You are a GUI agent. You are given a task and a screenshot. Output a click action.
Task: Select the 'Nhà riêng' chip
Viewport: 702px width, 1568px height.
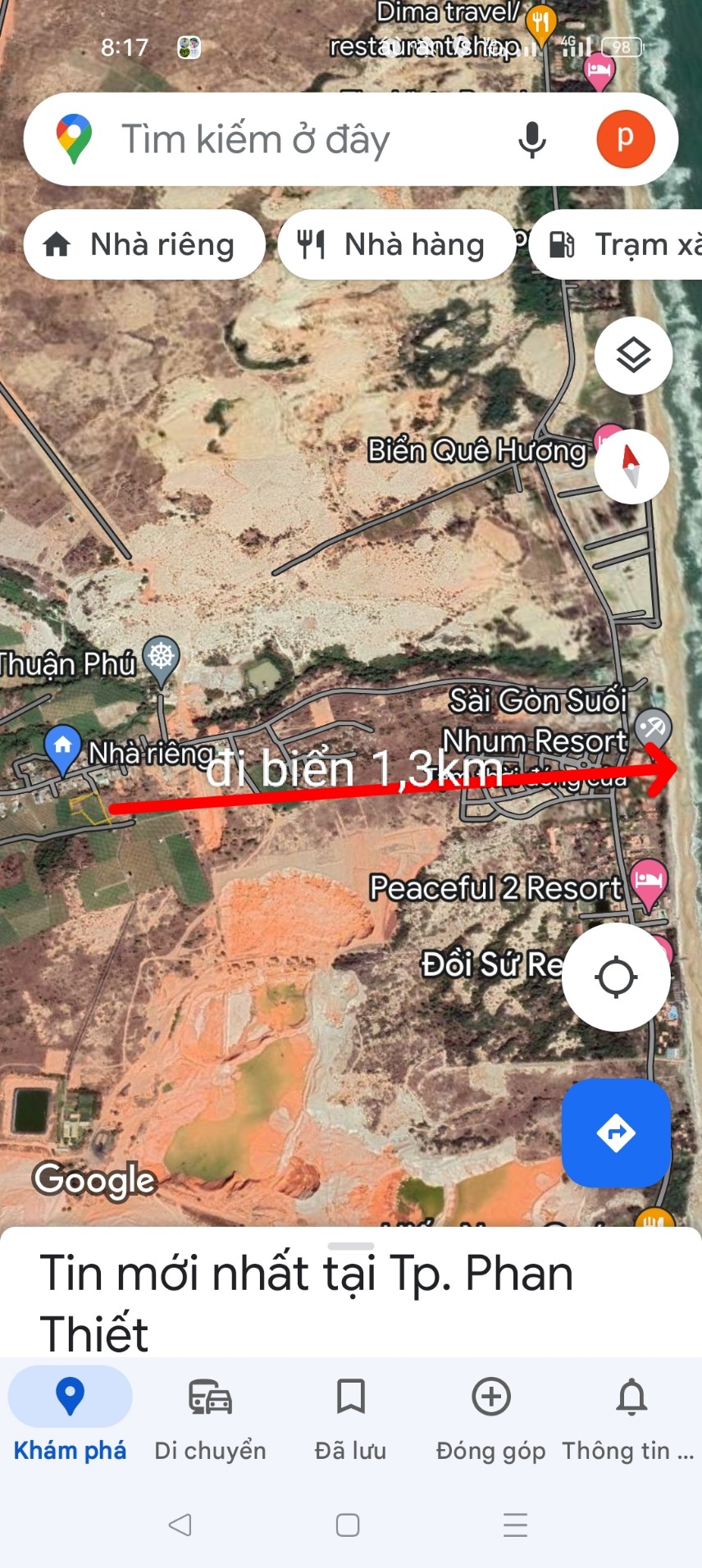(x=144, y=244)
